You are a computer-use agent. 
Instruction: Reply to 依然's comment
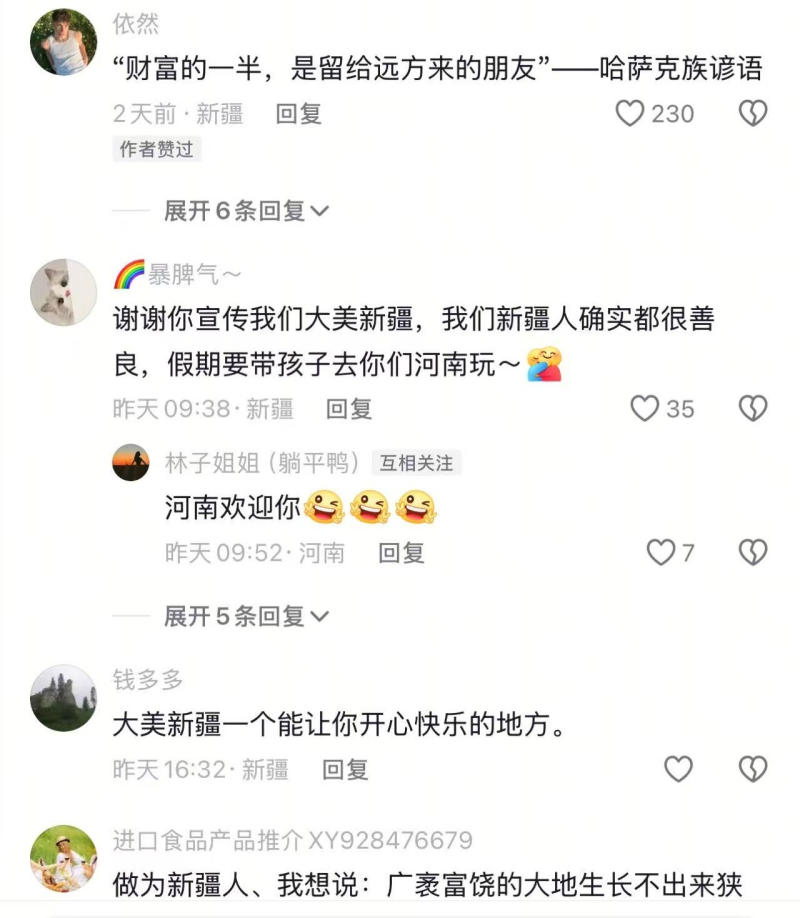[x=299, y=114]
